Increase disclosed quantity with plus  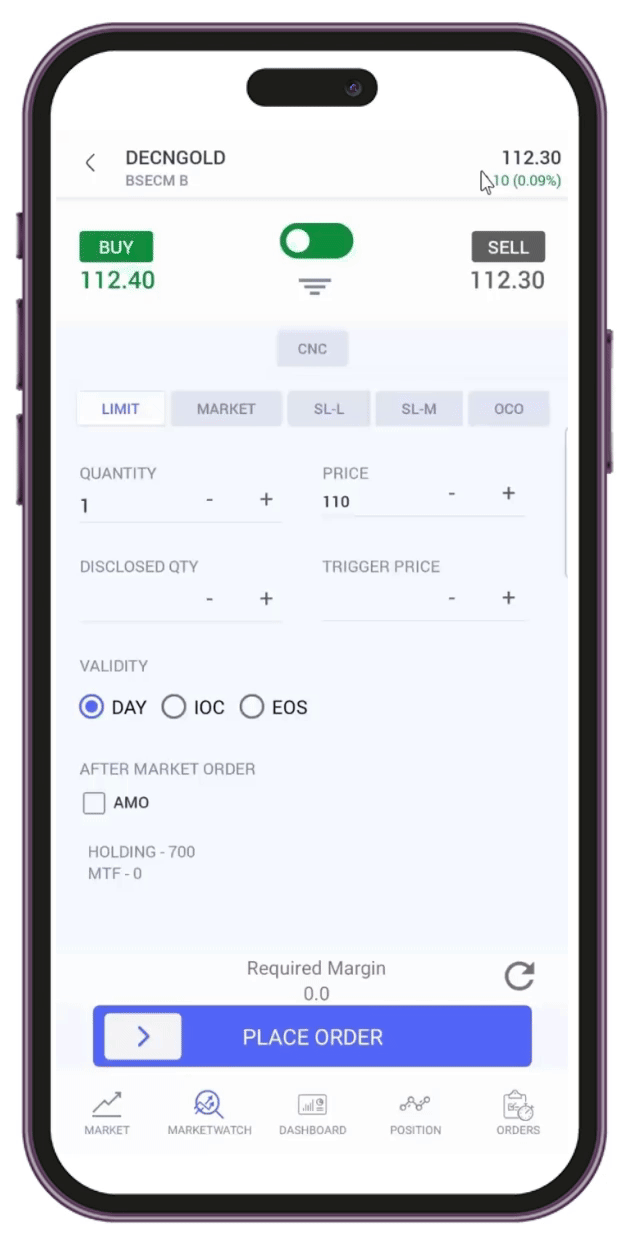[266, 598]
